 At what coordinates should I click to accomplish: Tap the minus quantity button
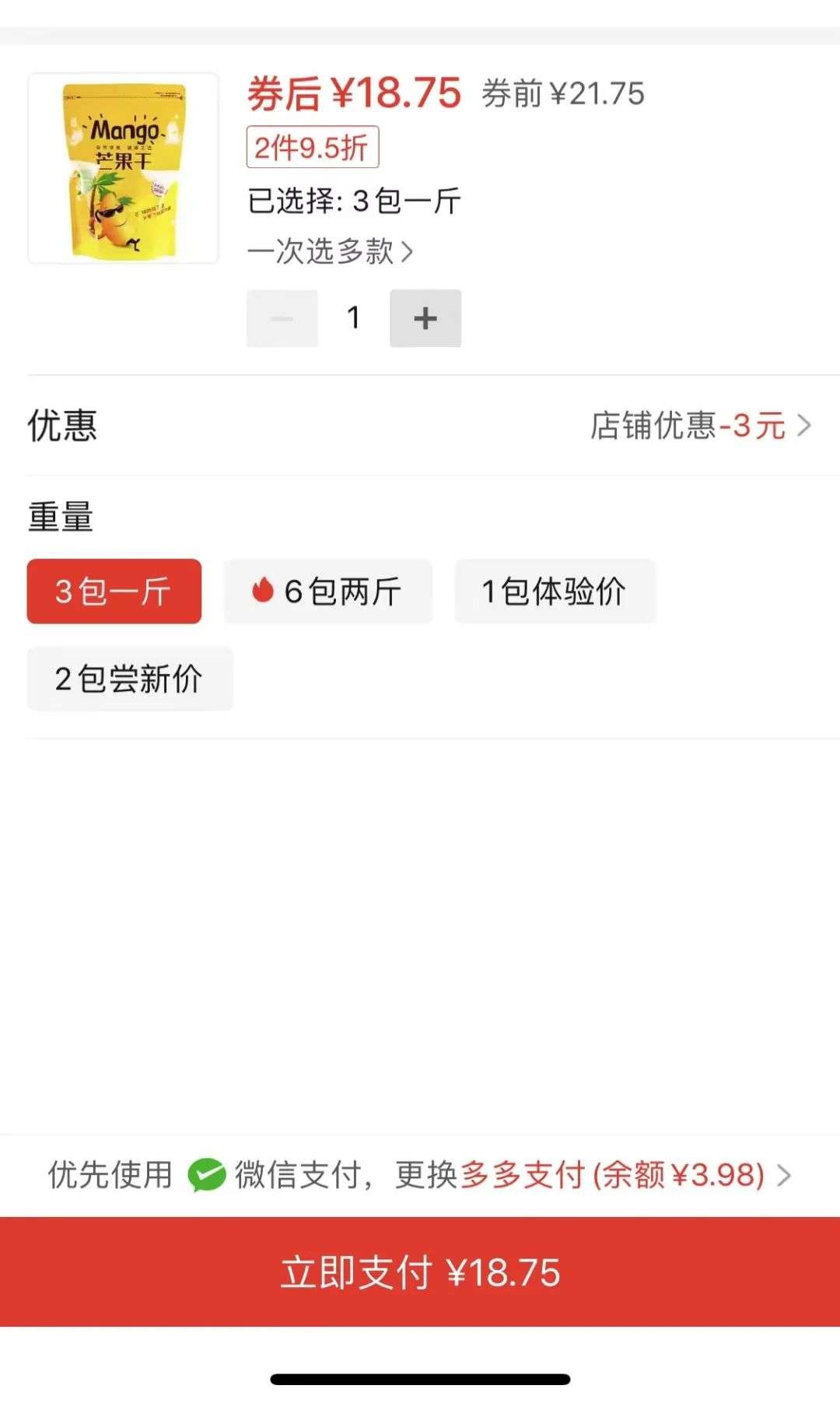pos(282,318)
